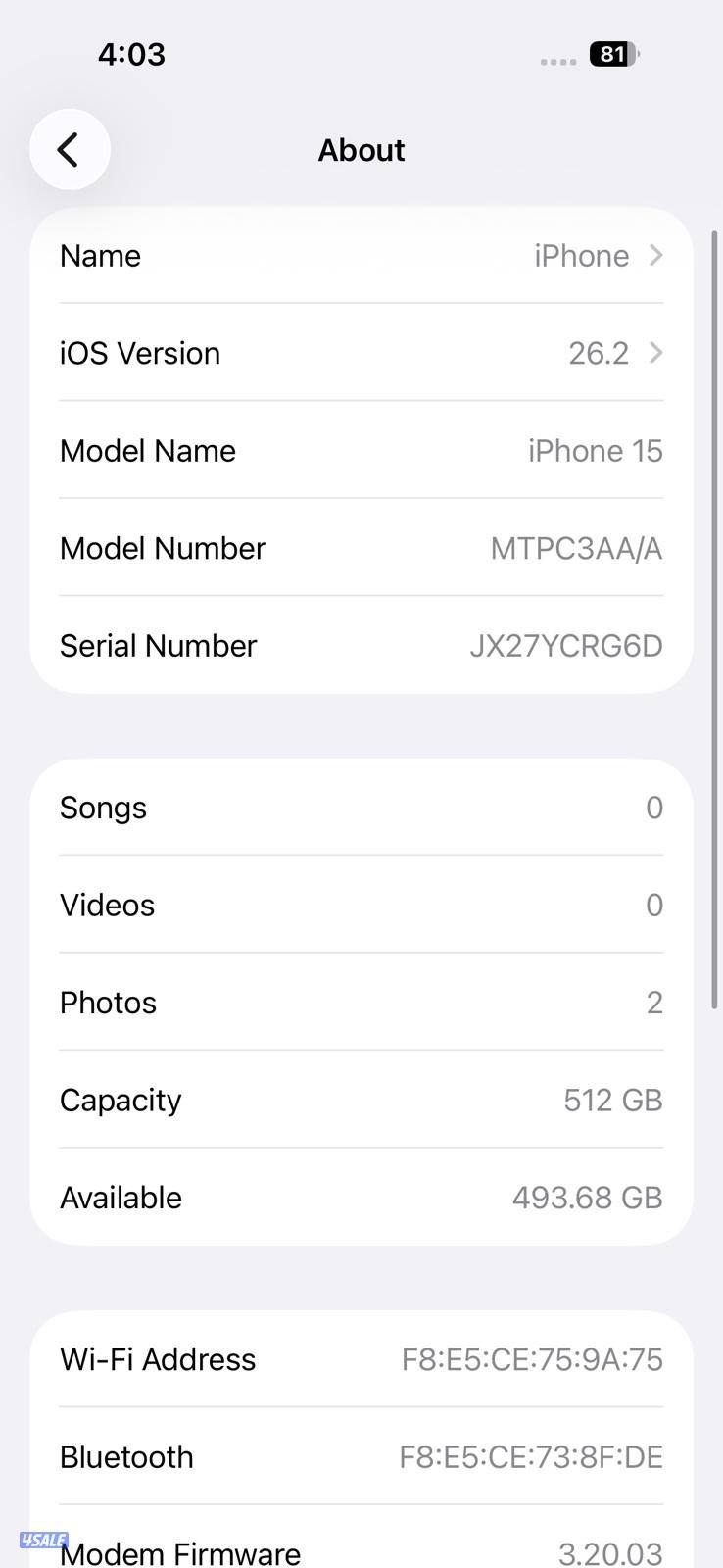Viewport: 723px width, 1568px height.
Task: Tap the battery indicator showing 81
Action: pos(613,54)
